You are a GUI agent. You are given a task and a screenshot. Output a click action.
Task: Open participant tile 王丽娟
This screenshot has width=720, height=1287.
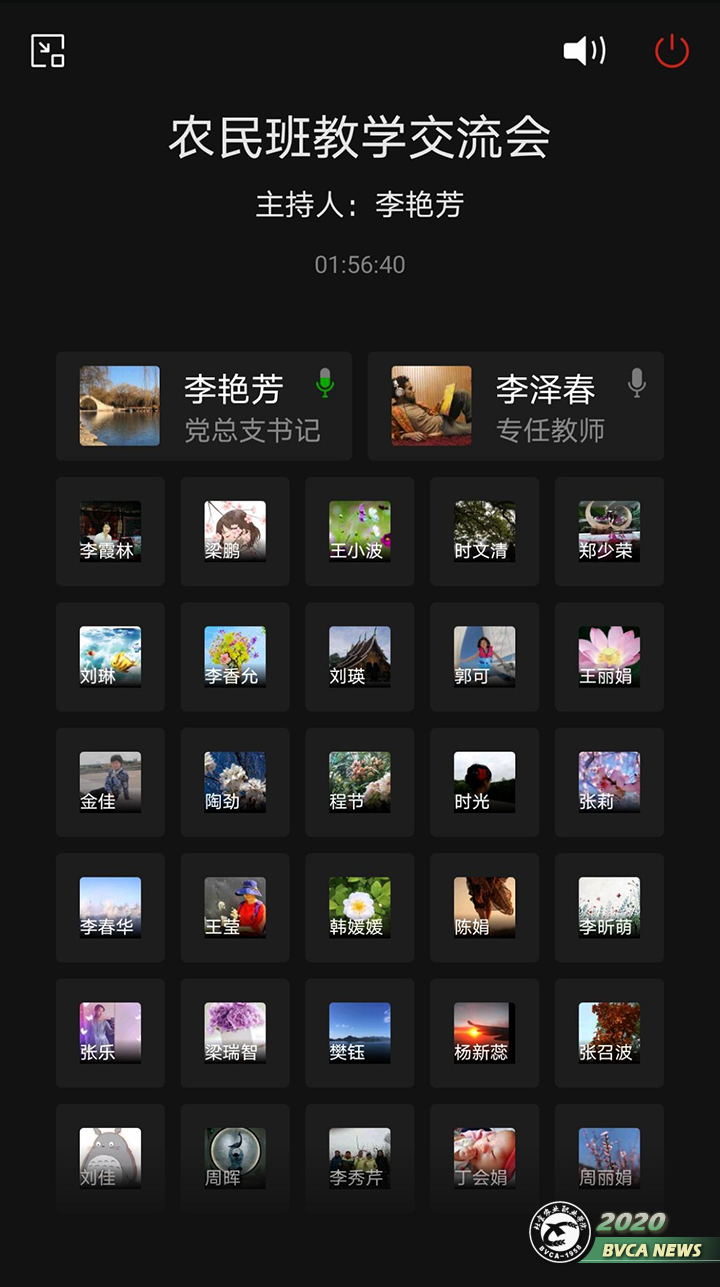tap(609, 657)
